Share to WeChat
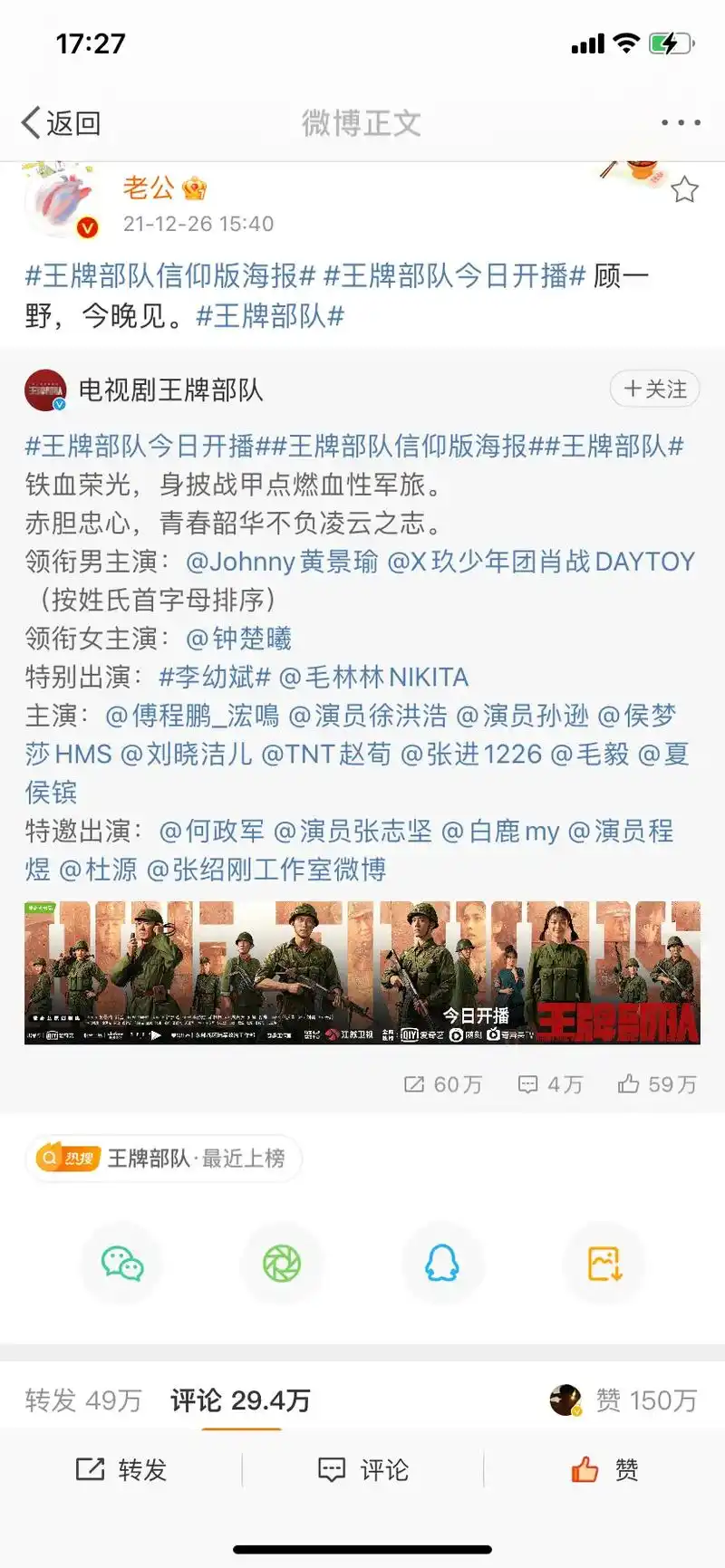The width and height of the screenshot is (725, 1568). 121,1263
